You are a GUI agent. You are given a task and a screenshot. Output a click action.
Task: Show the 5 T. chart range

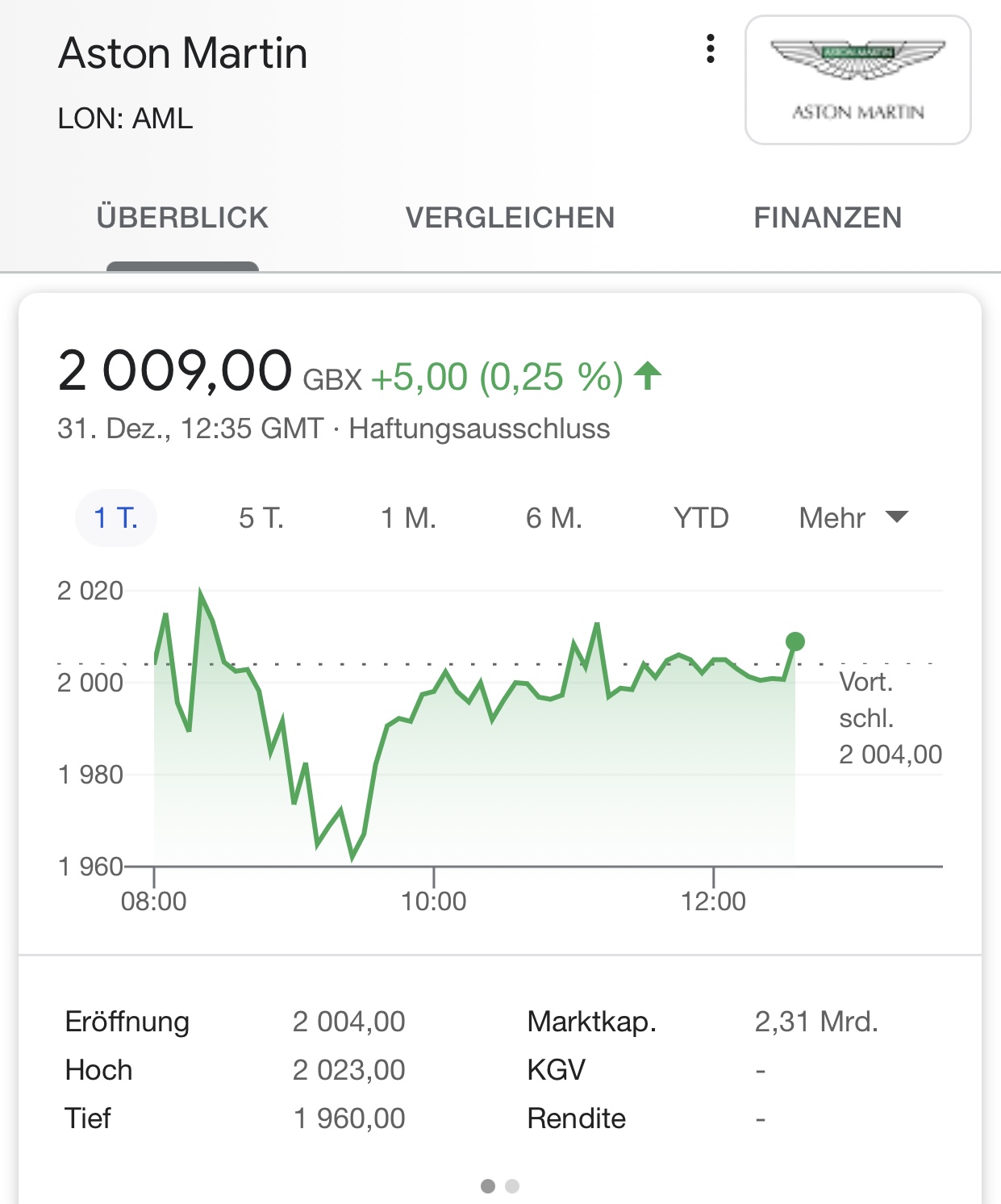pyautogui.click(x=261, y=518)
